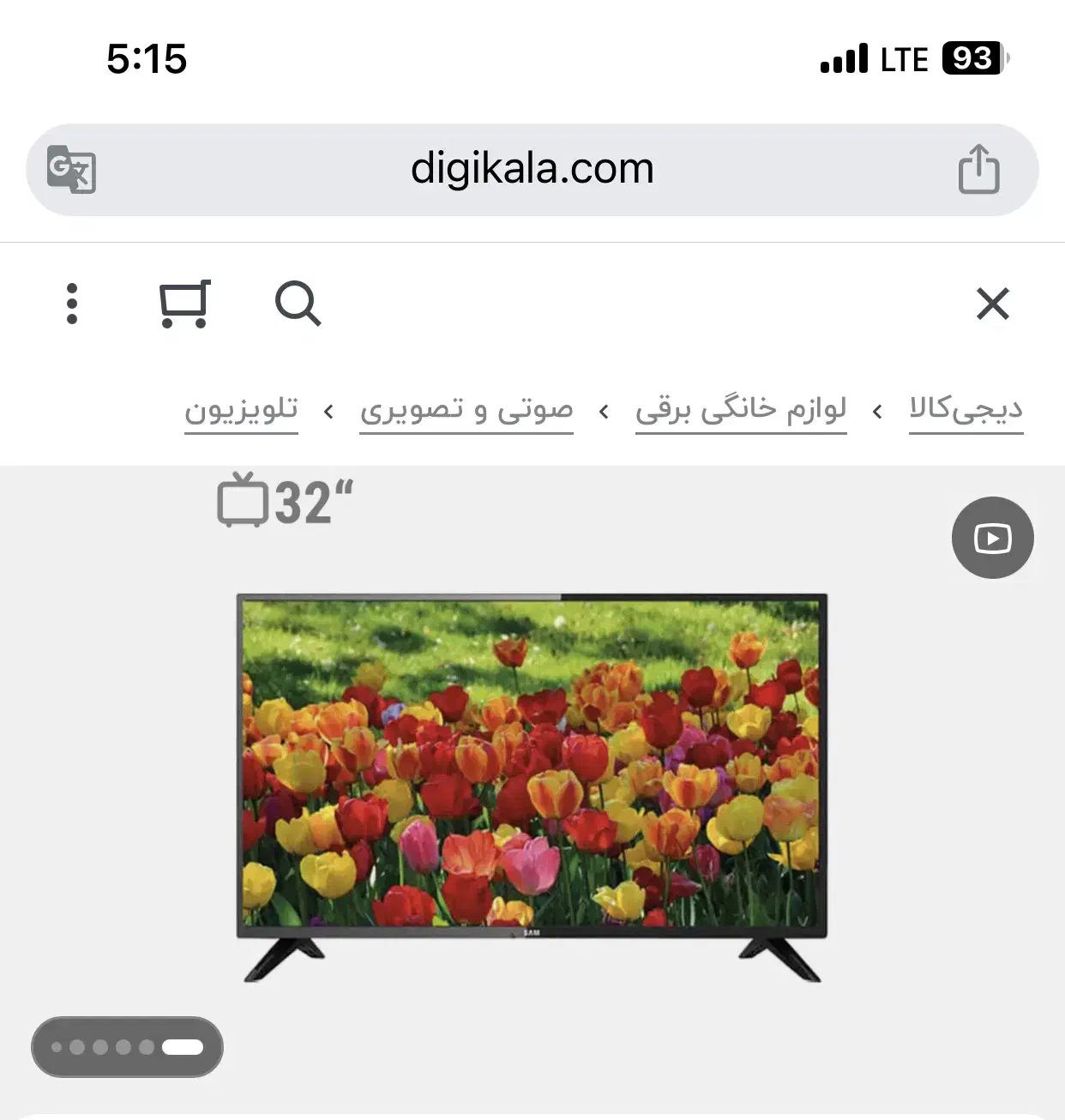Screen dimensions: 1065x1120
Task: Close the product page with X
Action: (992, 304)
